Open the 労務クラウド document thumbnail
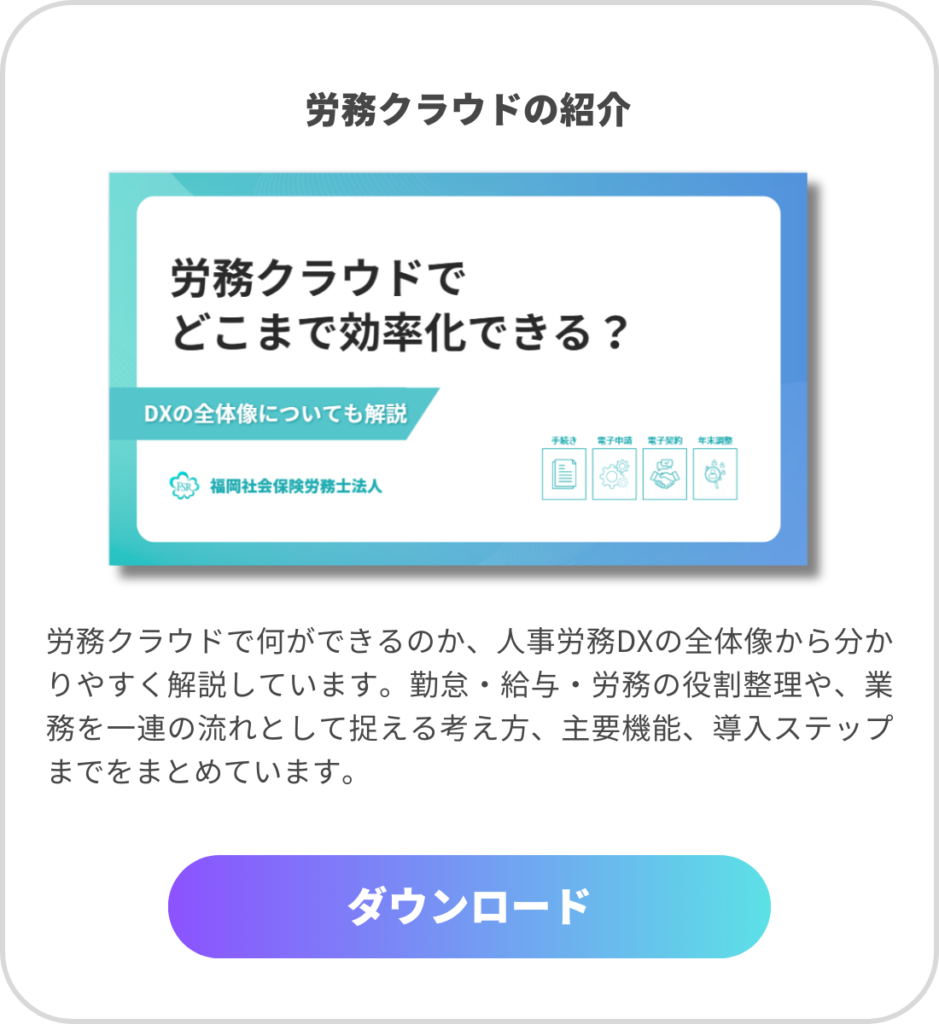939x1024 pixels. tap(458, 368)
